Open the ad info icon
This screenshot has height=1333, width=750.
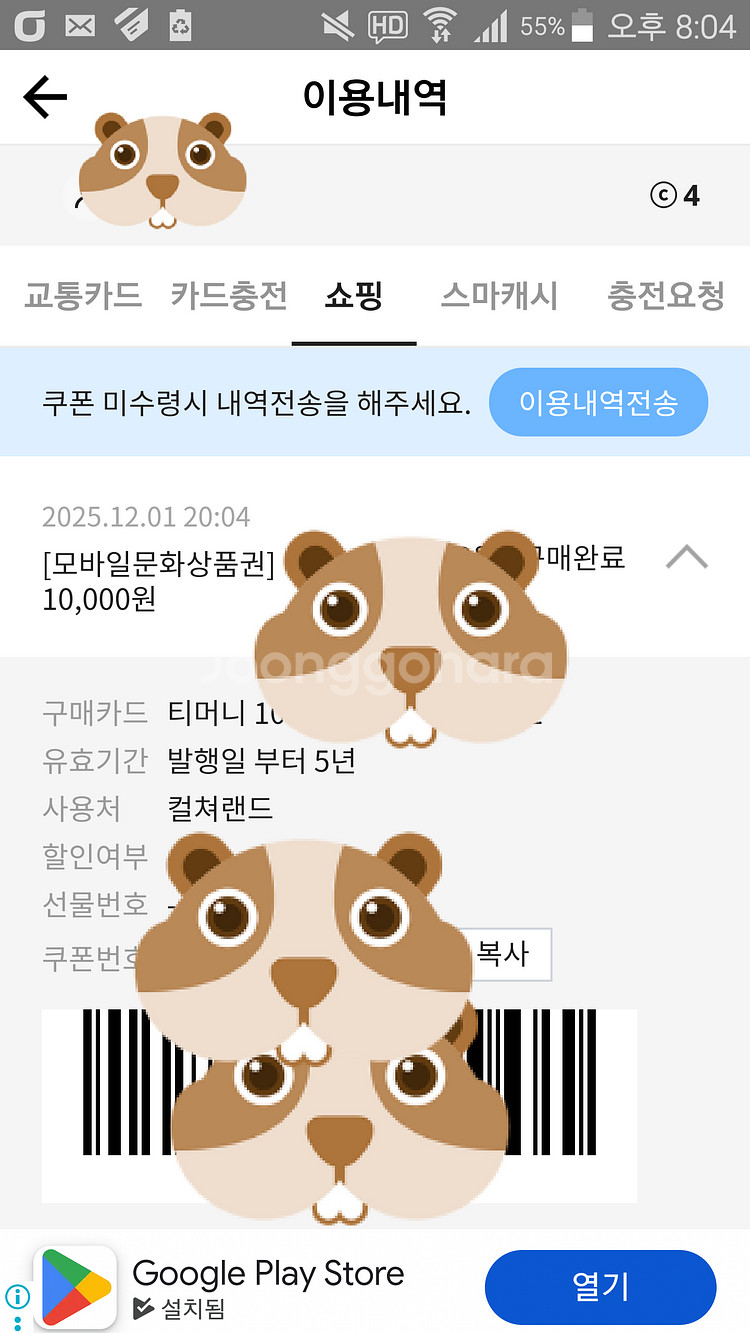[x=17, y=1298]
